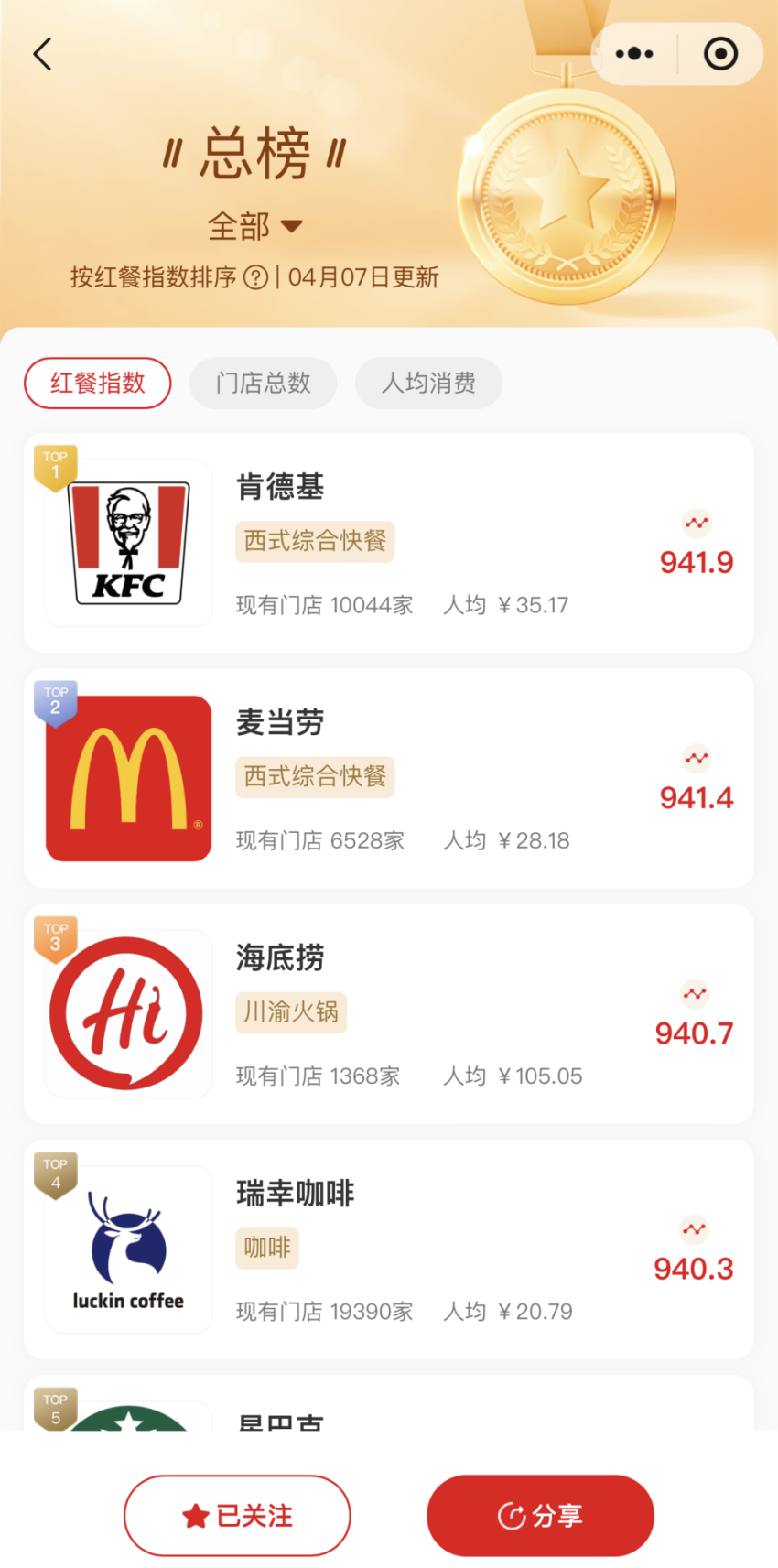Image resolution: width=778 pixels, height=1568 pixels.
Task: Select the 海底捞 Haidilao logo
Action: (127, 1011)
